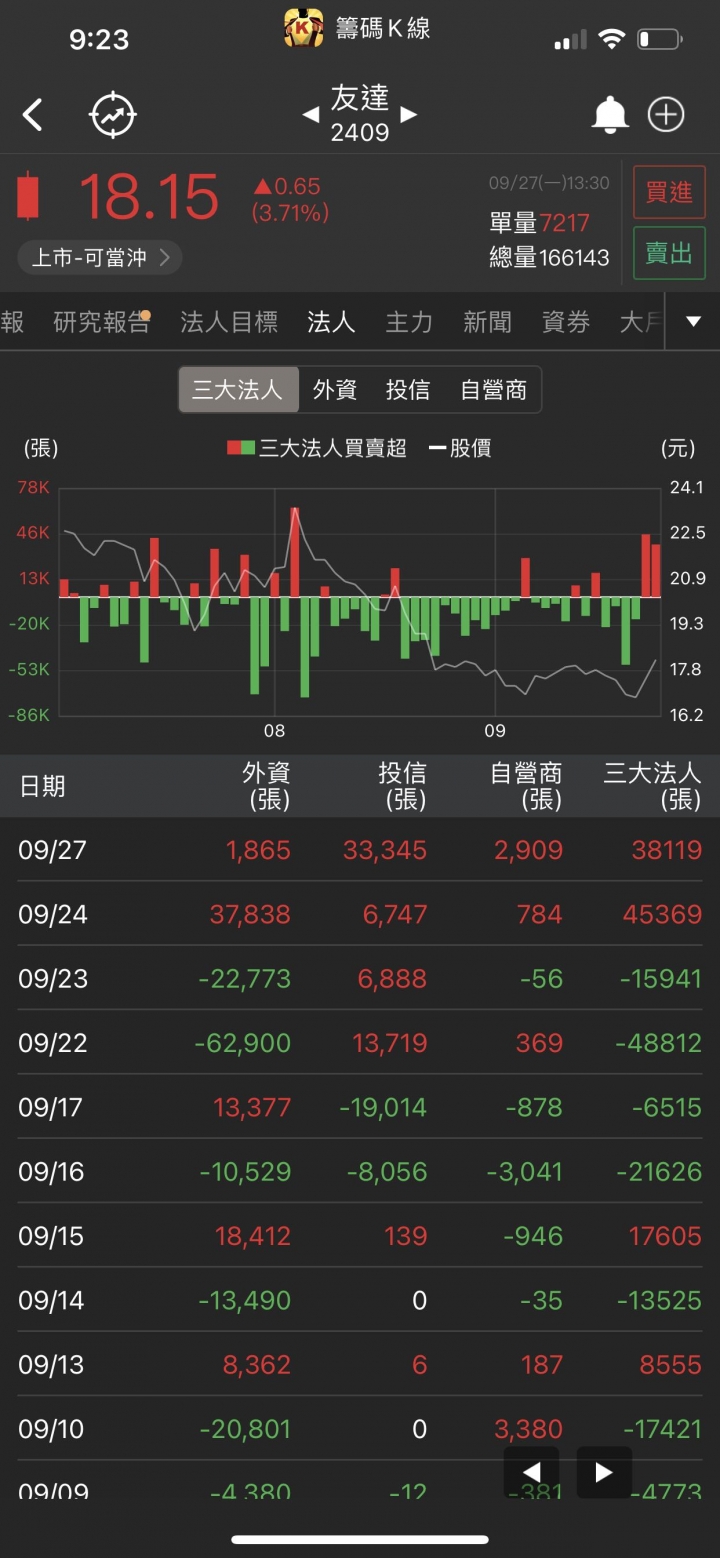This screenshot has width=720, height=1558.
Task: Switch to the 新聞 tab
Action: point(487,322)
